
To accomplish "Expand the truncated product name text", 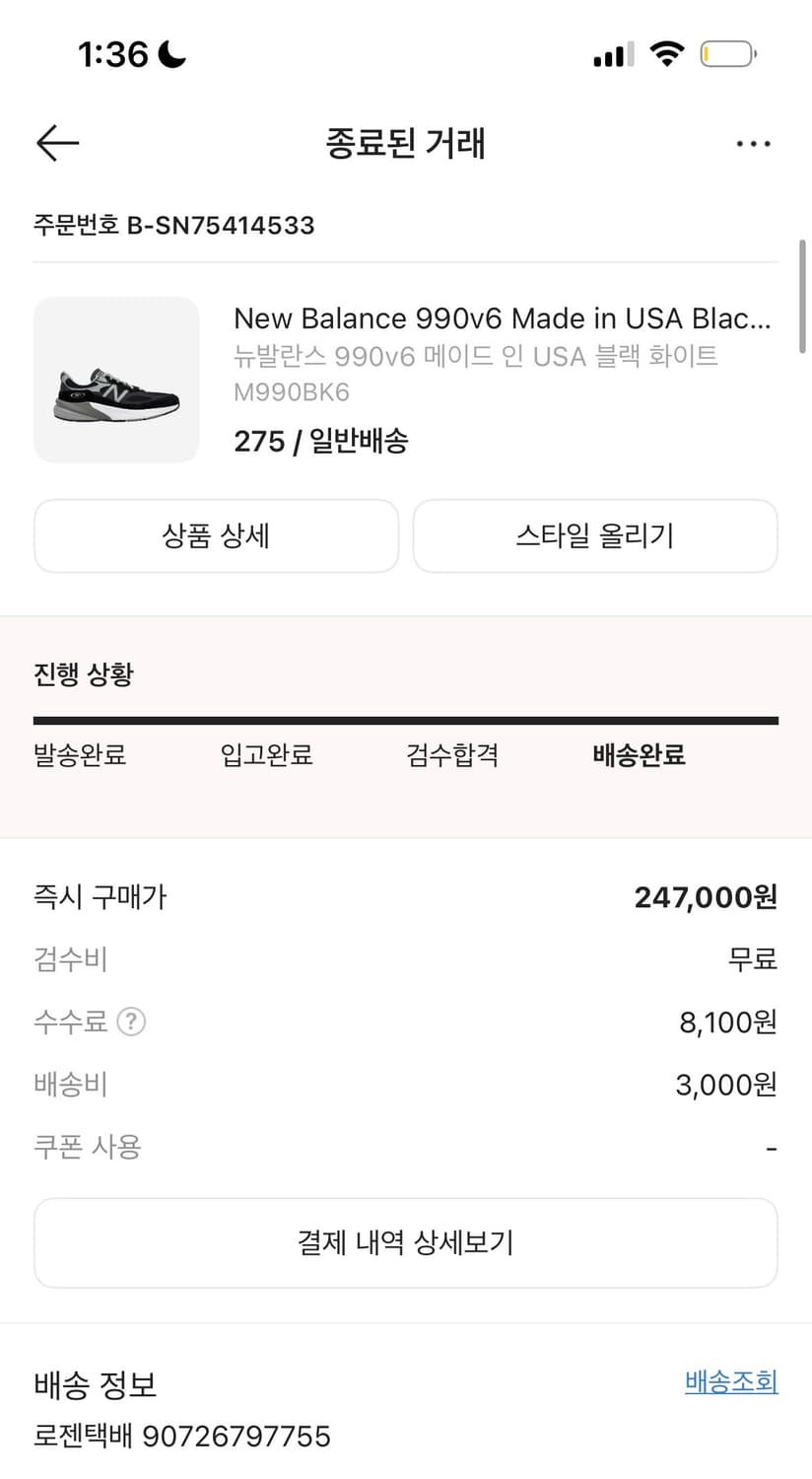I will [x=503, y=318].
